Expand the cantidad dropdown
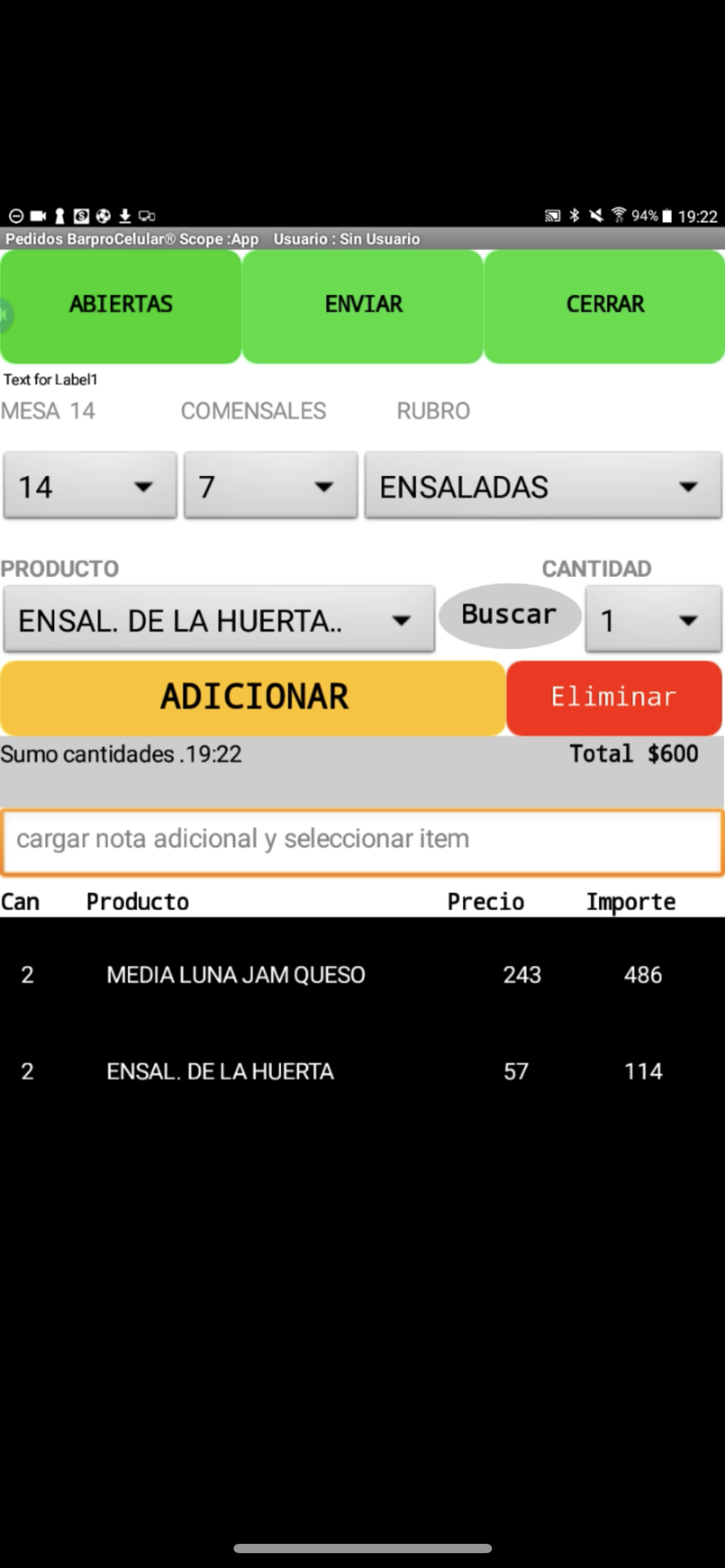This screenshot has height=1568, width=725. tap(654, 619)
